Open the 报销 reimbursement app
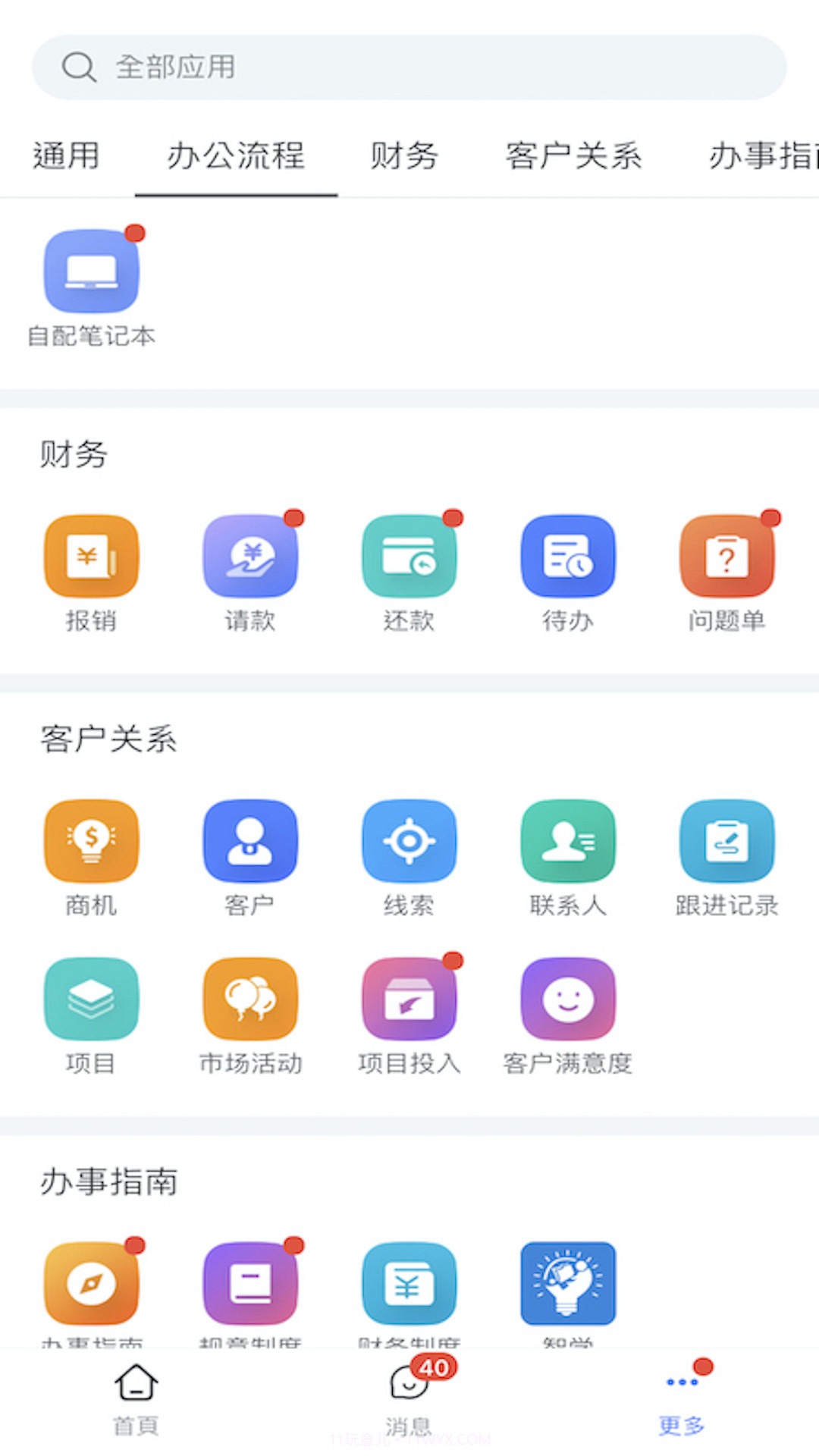The height and width of the screenshot is (1456, 819). pos(91,555)
